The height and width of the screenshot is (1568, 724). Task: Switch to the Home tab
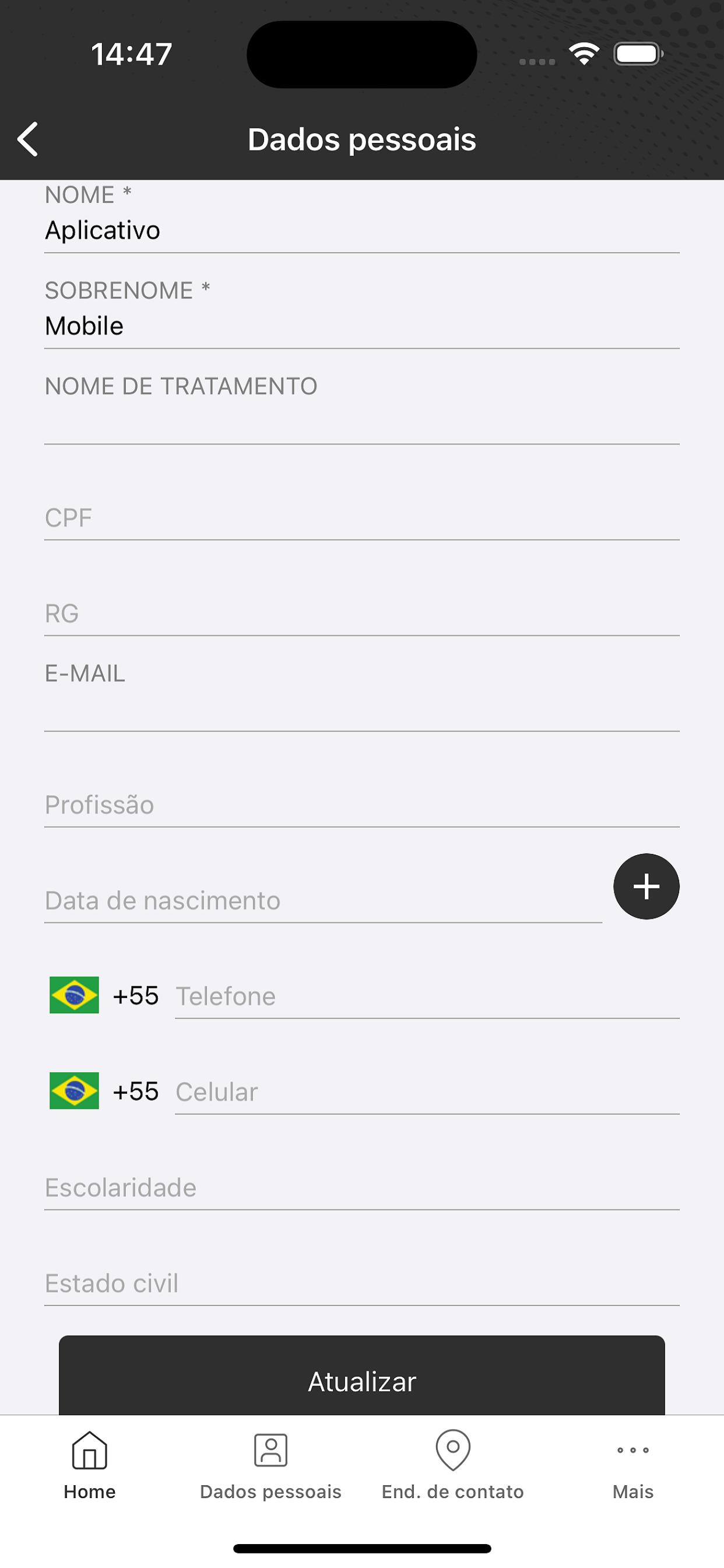[90, 1466]
